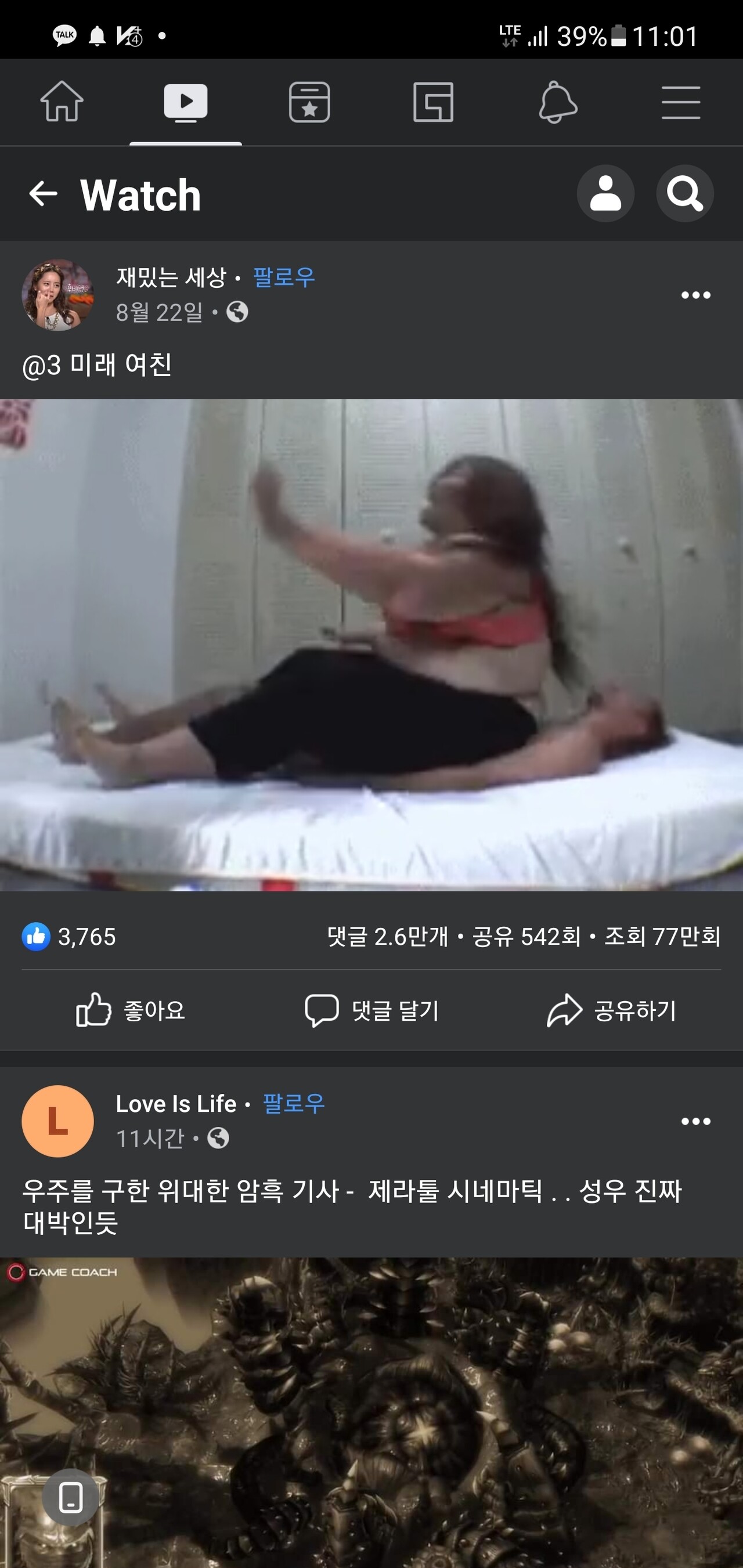Open options for the 재밌는 세상 post
The height and width of the screenshot is (1568, 743).
[x=695, y=295]
